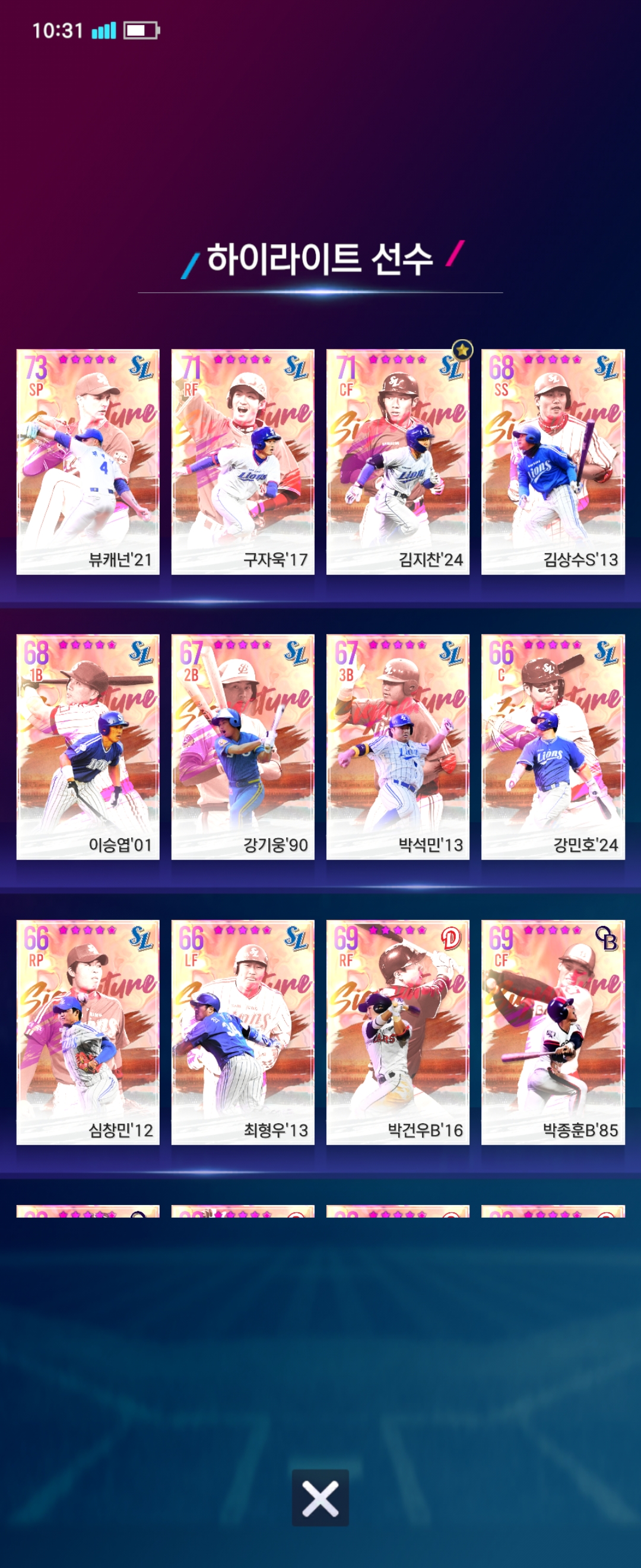Open the 강민호'24 catcher card
Viewport: 641px width, 1568px height.
tap(553, 747)
